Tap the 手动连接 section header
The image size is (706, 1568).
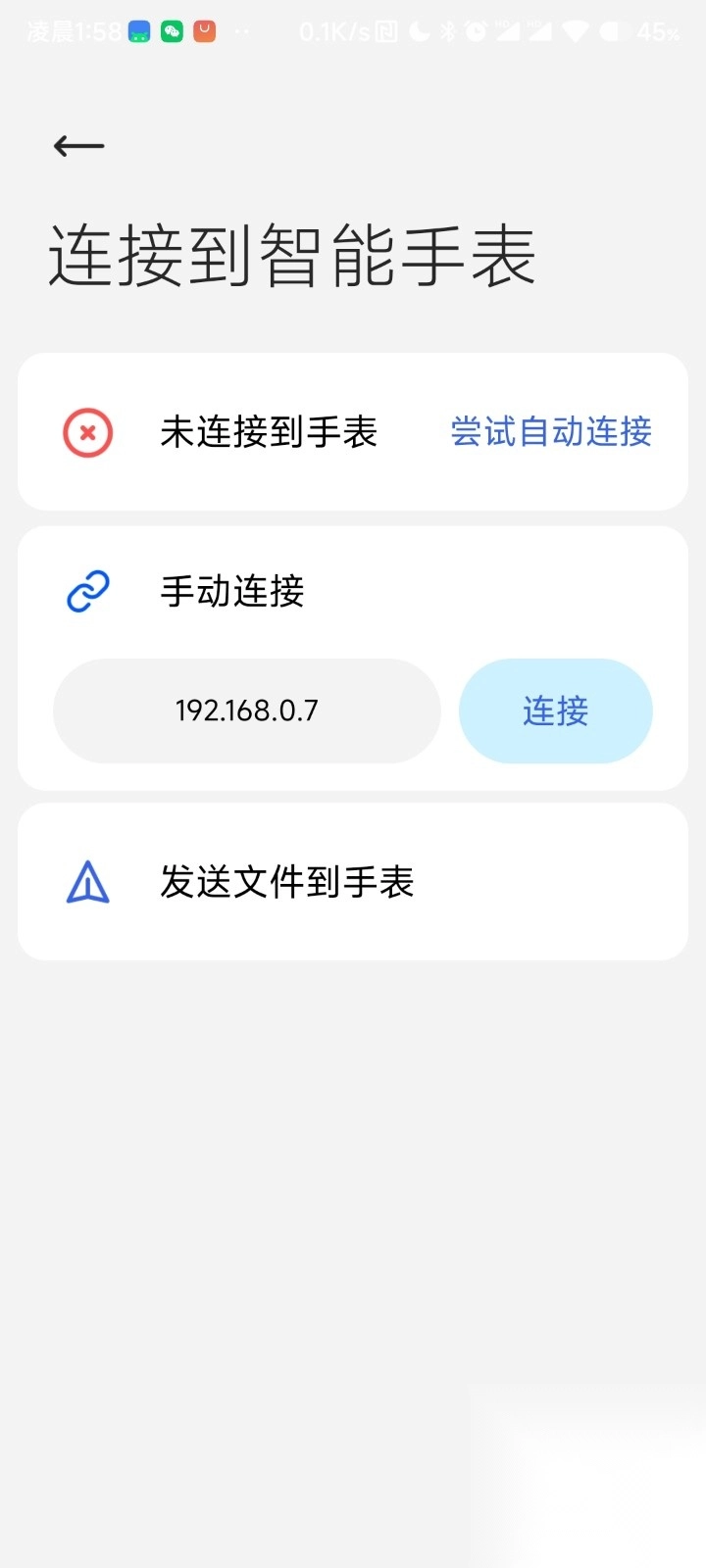coord(232,591)
